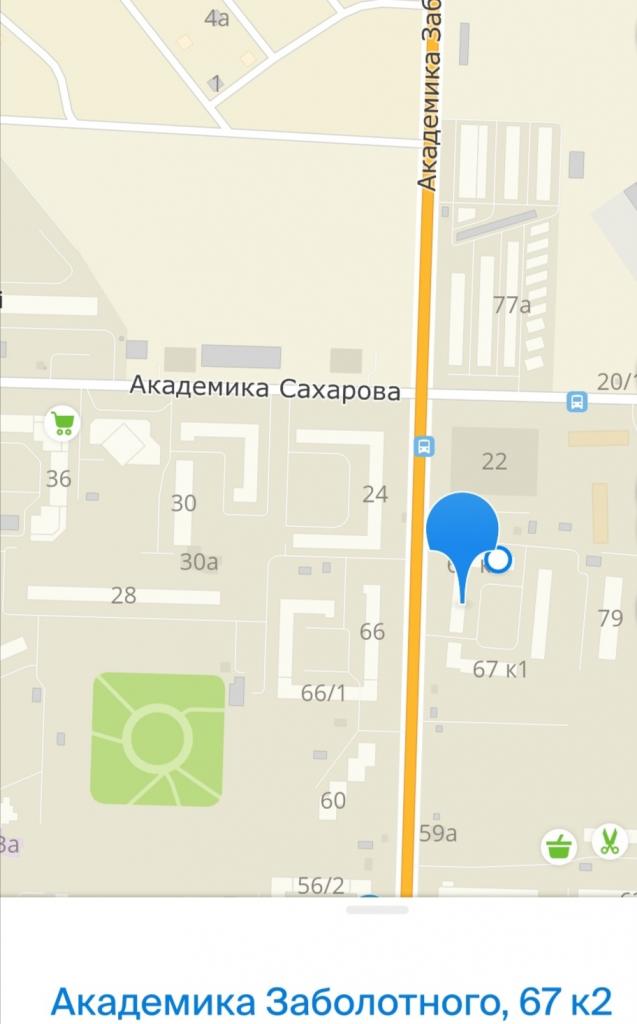Screen dimensions: 637x1024
Task: Open address Академика Заболотного, 67 к2 details
Action: coord(330,1000)
